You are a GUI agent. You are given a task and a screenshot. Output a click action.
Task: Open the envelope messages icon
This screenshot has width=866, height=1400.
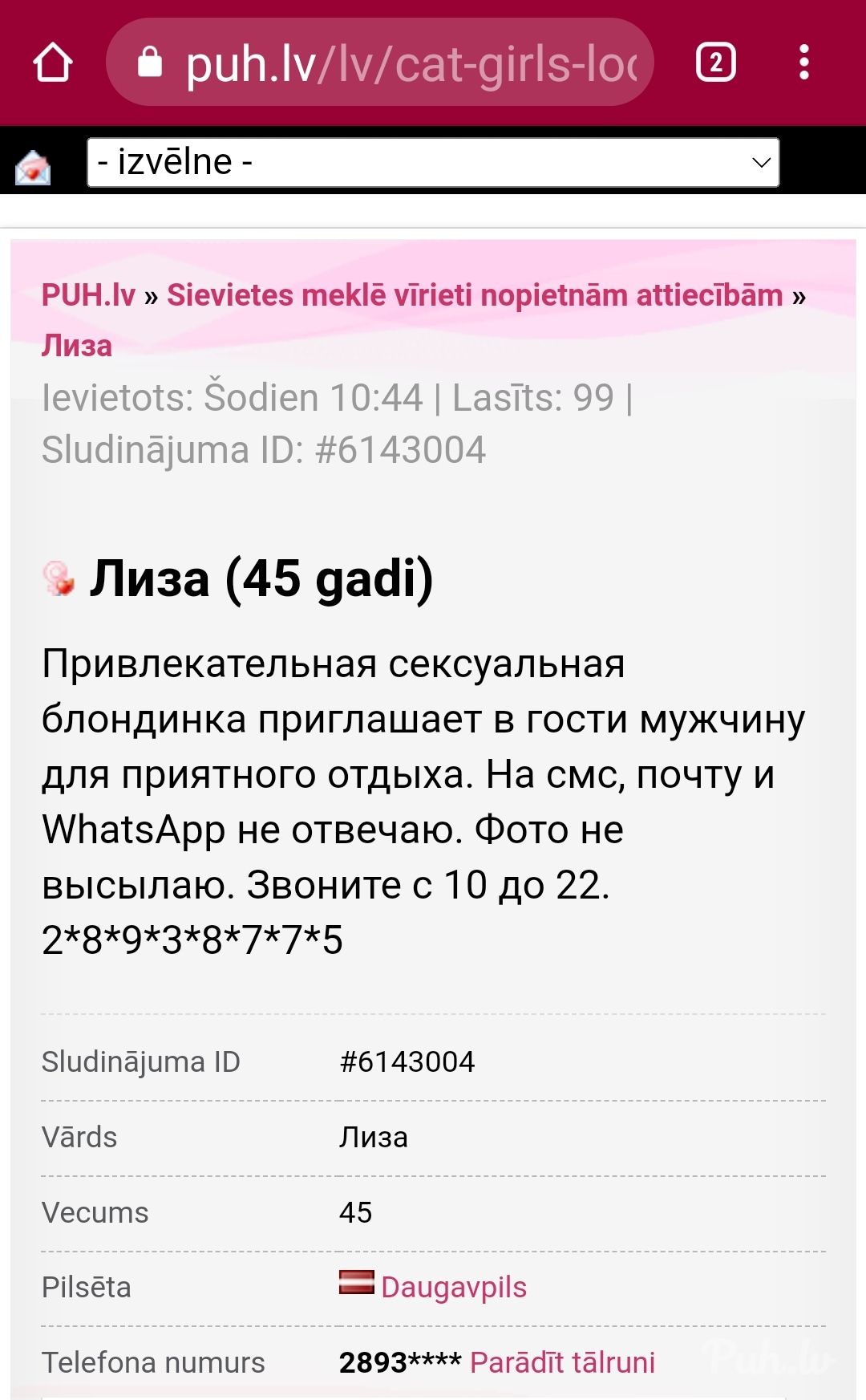point(33,167)
